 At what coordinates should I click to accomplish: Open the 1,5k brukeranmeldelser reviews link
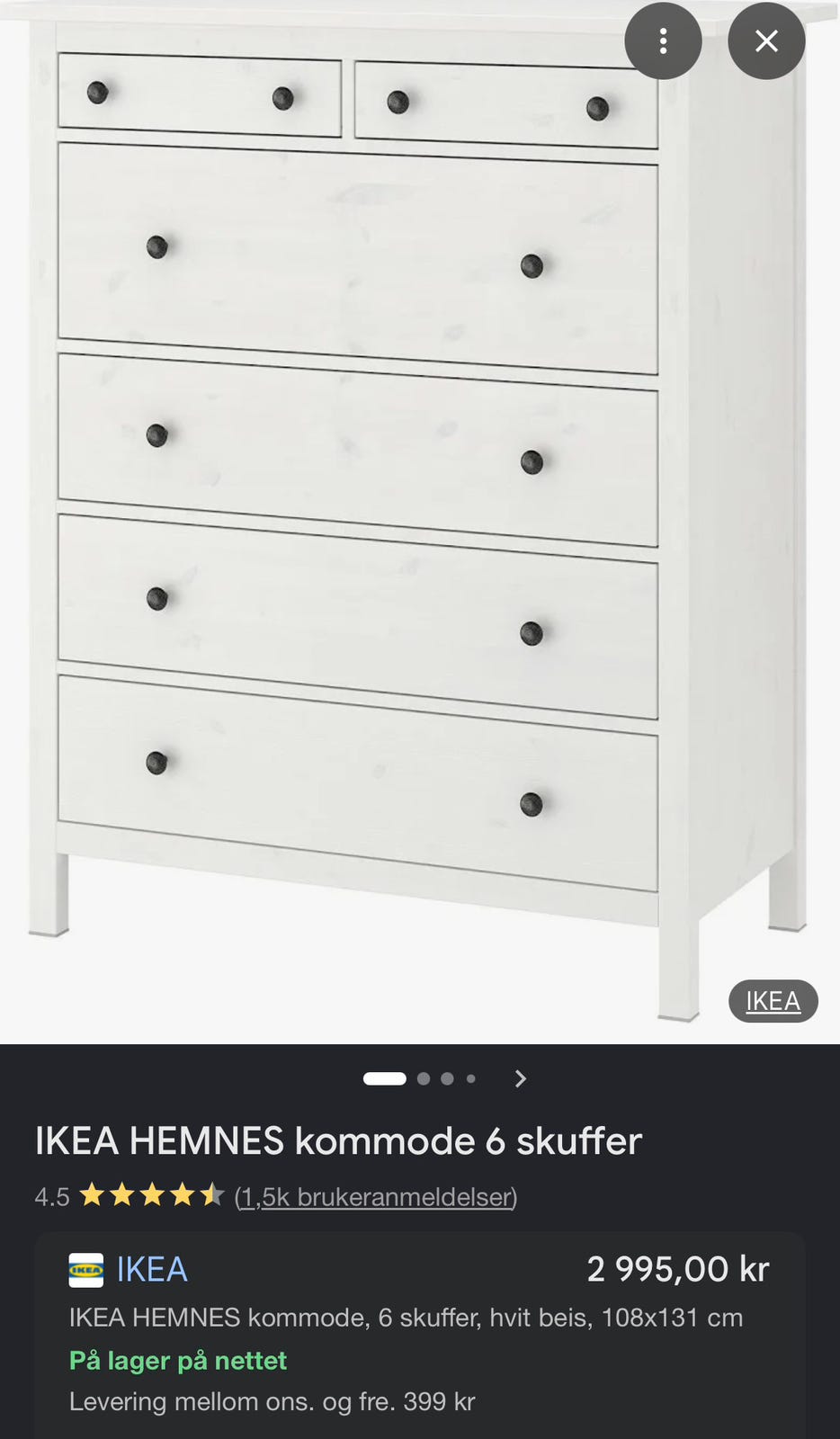pyautogui.click(x=376, y=1197)
